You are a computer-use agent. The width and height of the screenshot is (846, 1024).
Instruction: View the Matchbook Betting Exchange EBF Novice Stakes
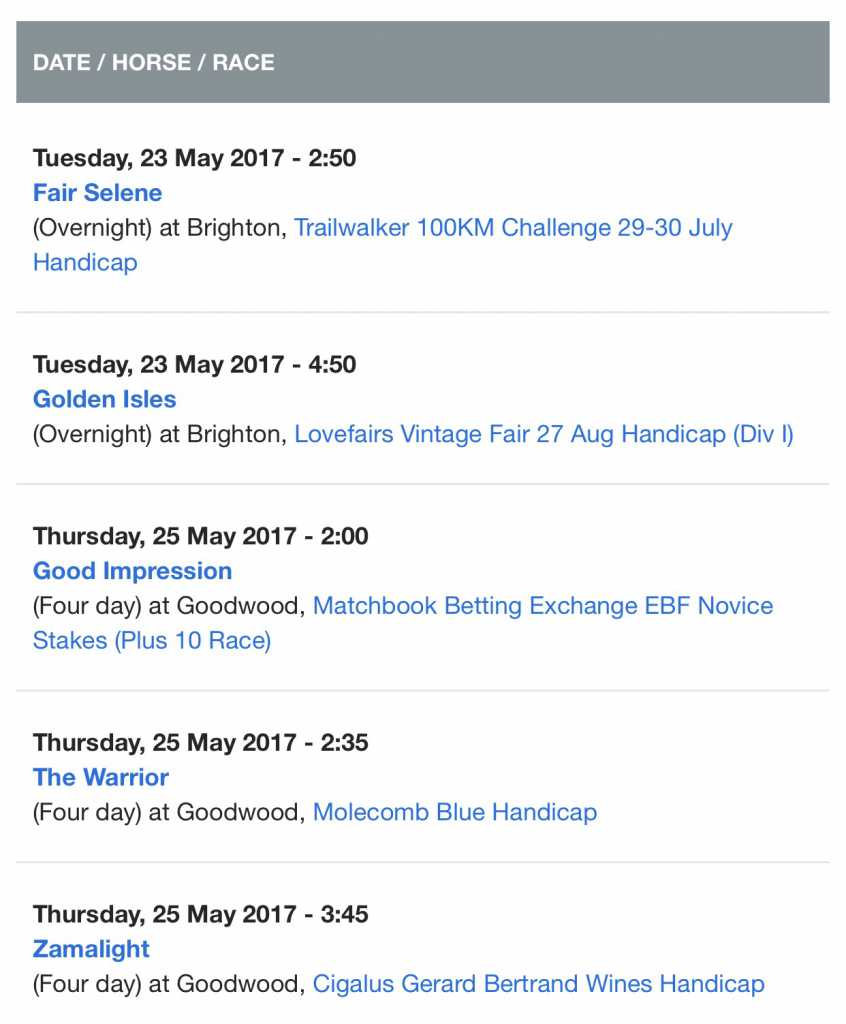542,606
